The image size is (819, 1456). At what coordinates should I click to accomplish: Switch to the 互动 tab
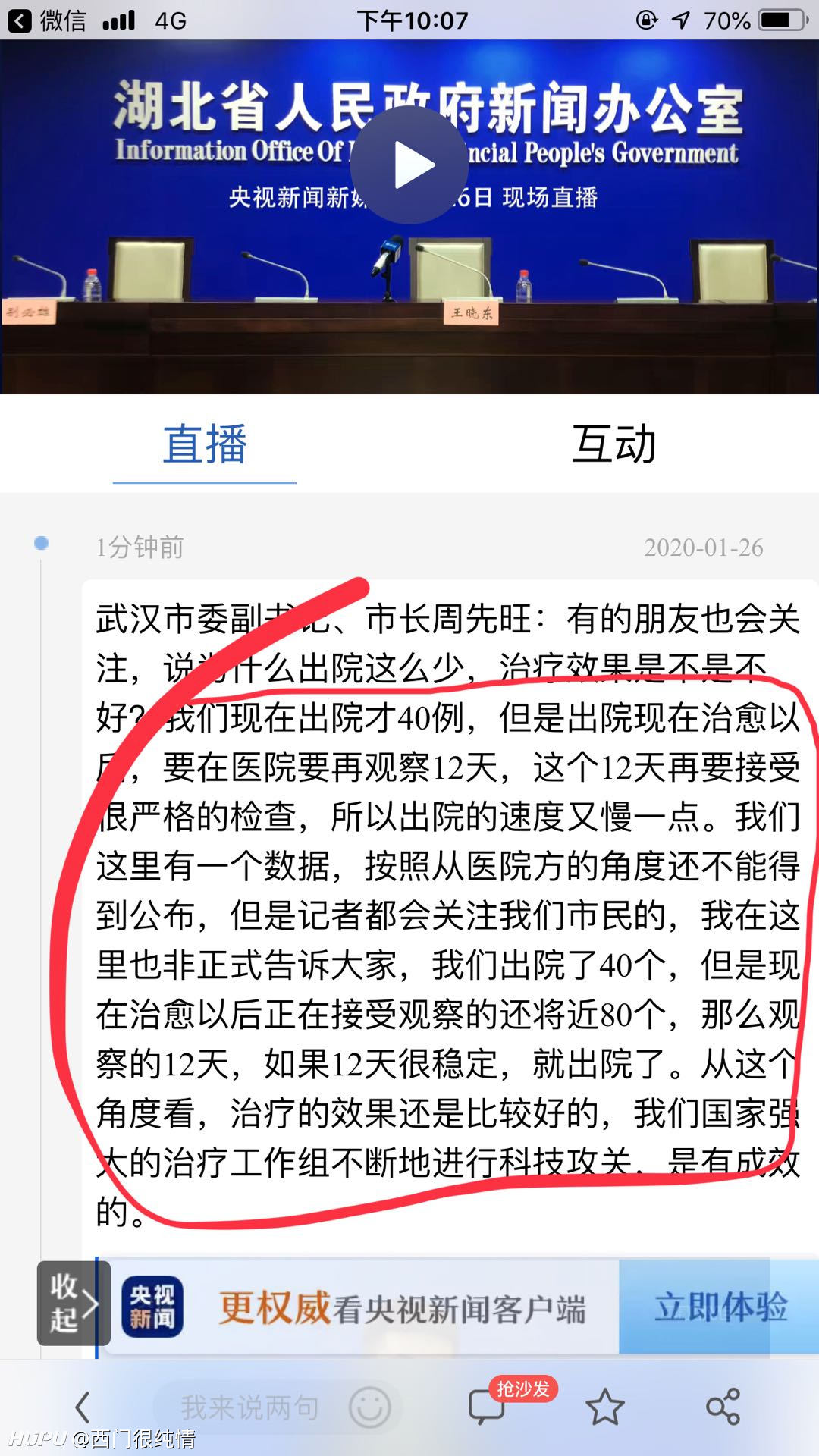pos(613,444)
